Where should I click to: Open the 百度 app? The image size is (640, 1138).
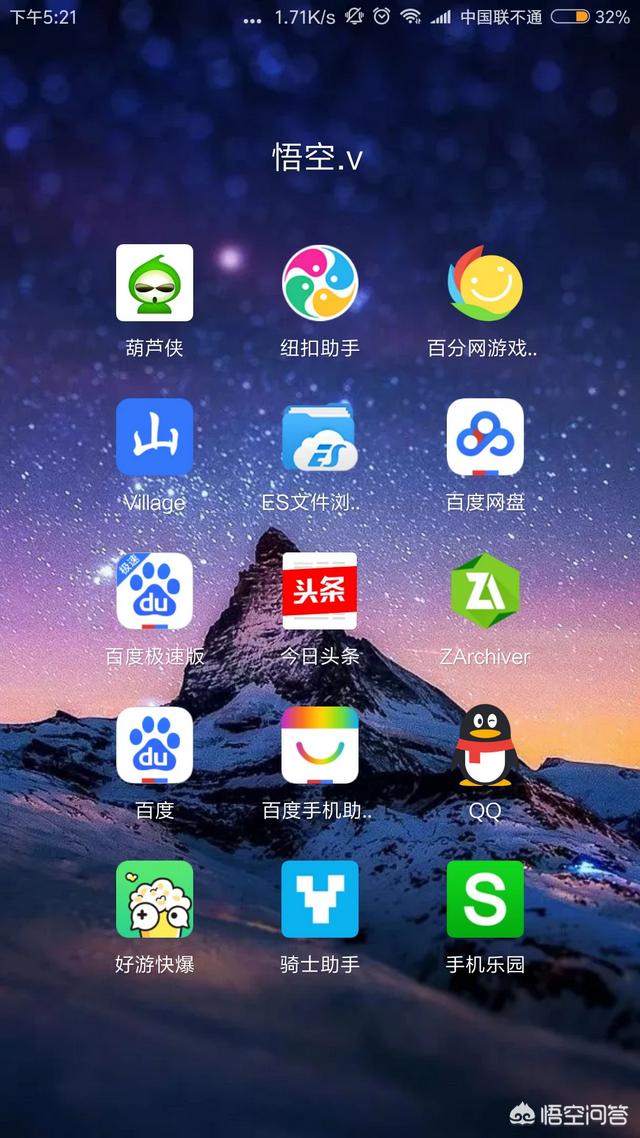[154, 745]
